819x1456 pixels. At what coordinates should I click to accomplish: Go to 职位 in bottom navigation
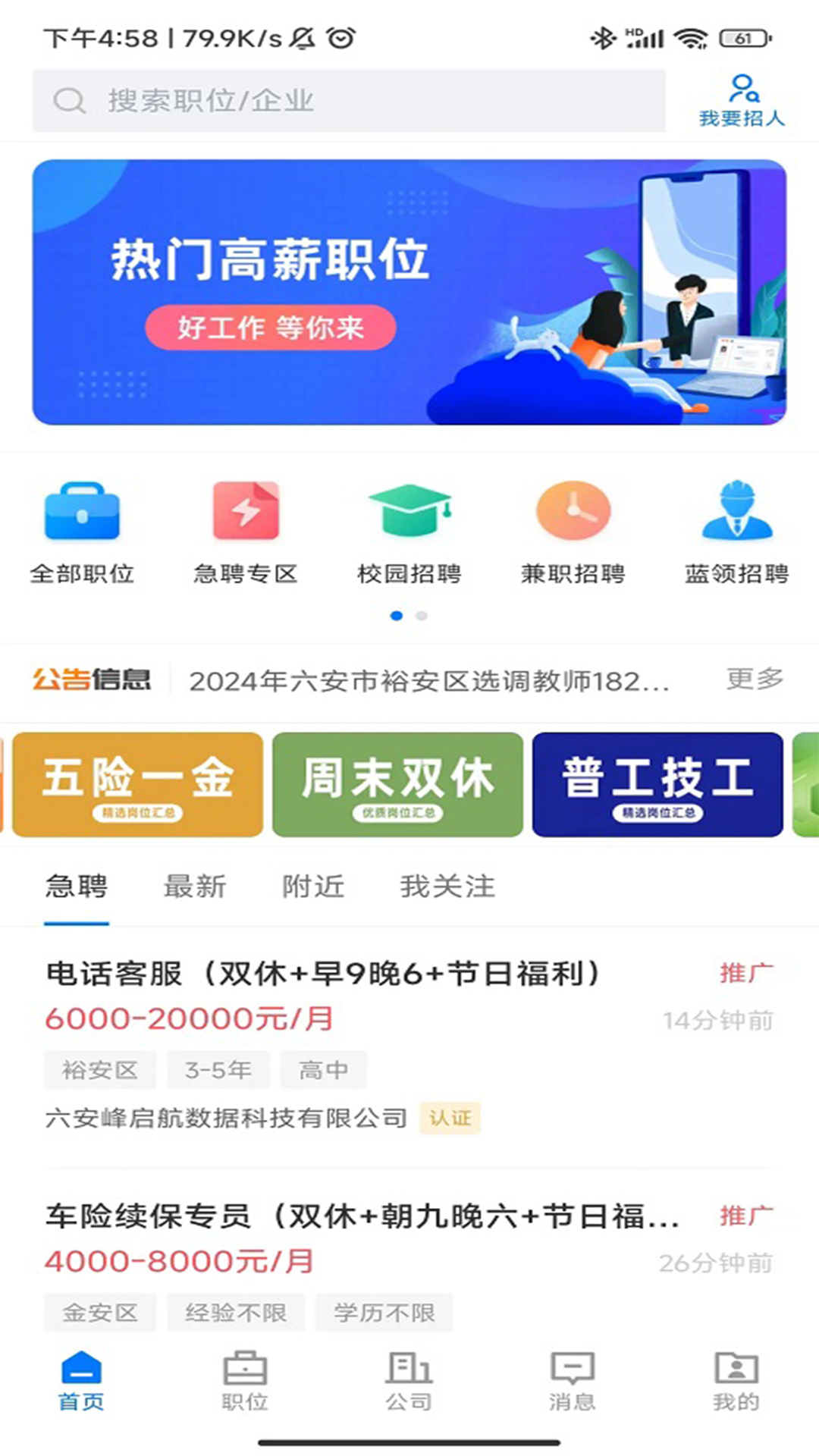click(x=245, y=1381)
